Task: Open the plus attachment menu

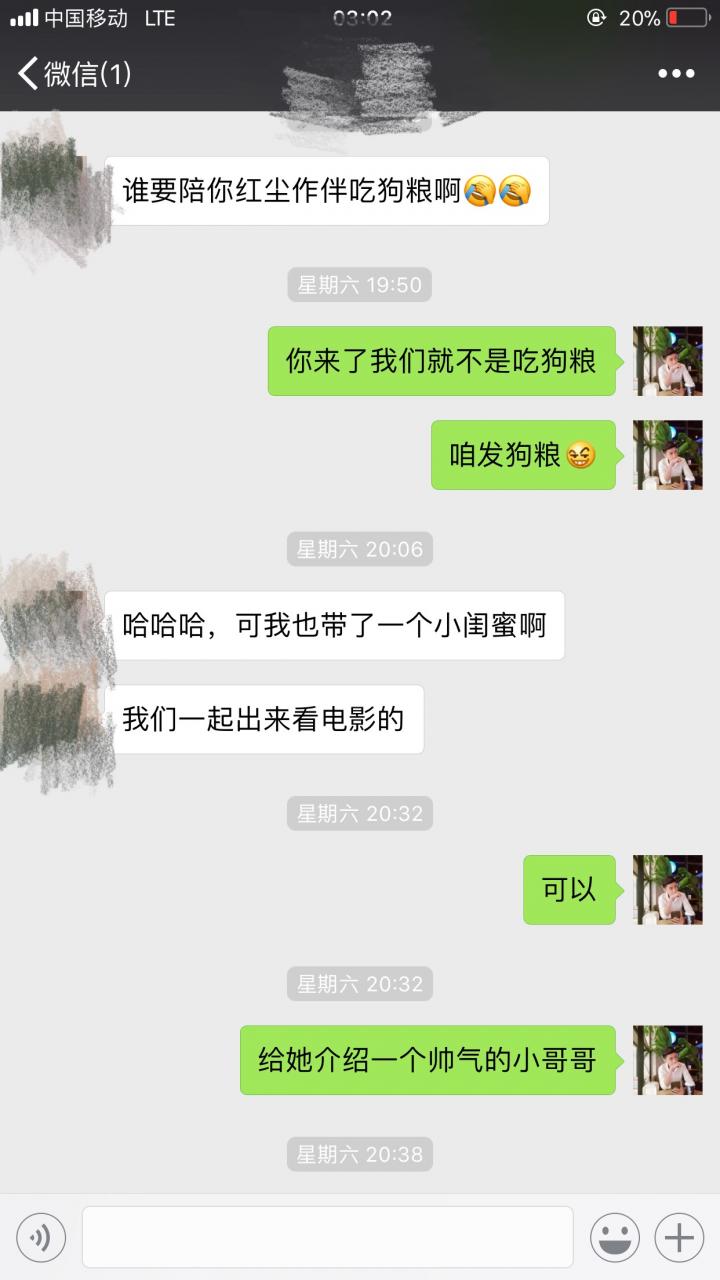Action: (x=679, y=1238)
